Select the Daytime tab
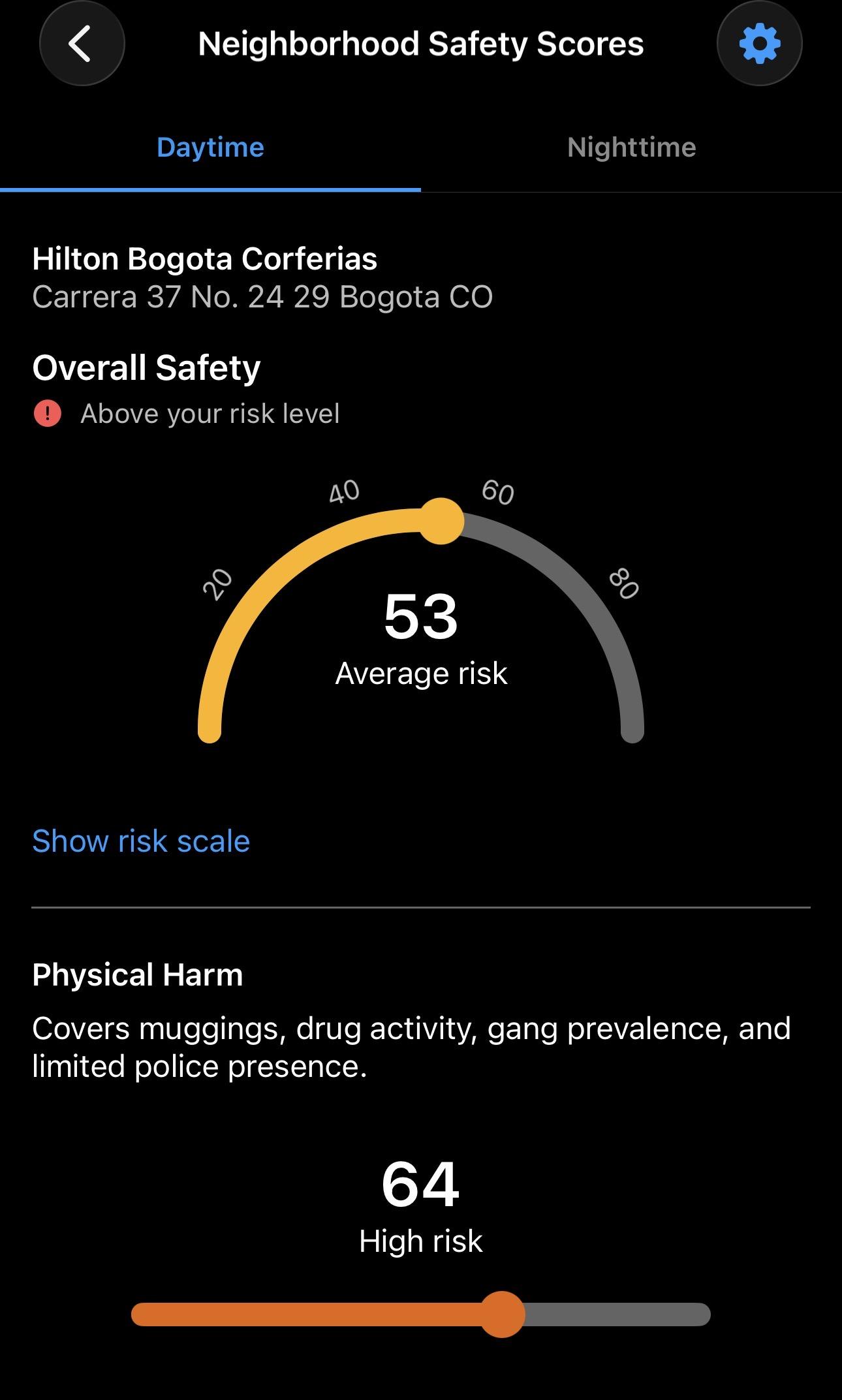Screen dimensions: 842x1400 click(x=210, y=148)
